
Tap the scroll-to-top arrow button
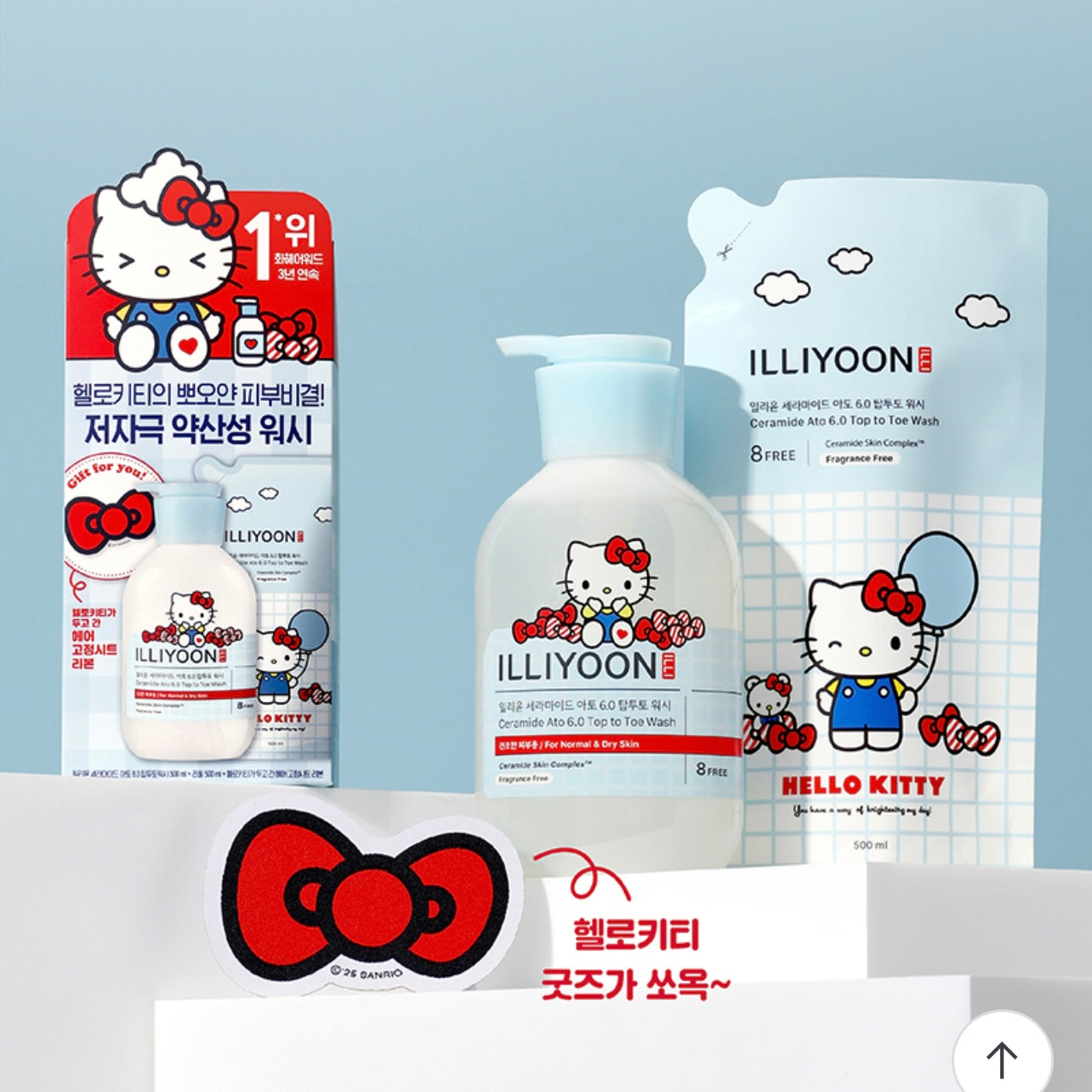point(1002,1057)
